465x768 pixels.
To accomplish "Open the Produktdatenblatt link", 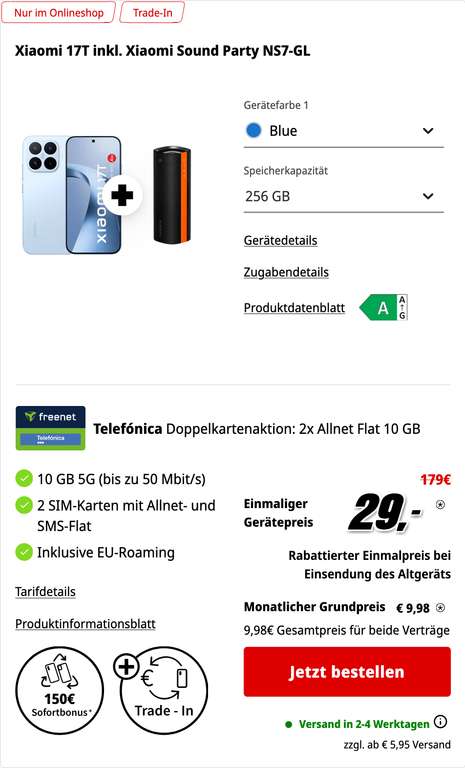I will [294, 308].
